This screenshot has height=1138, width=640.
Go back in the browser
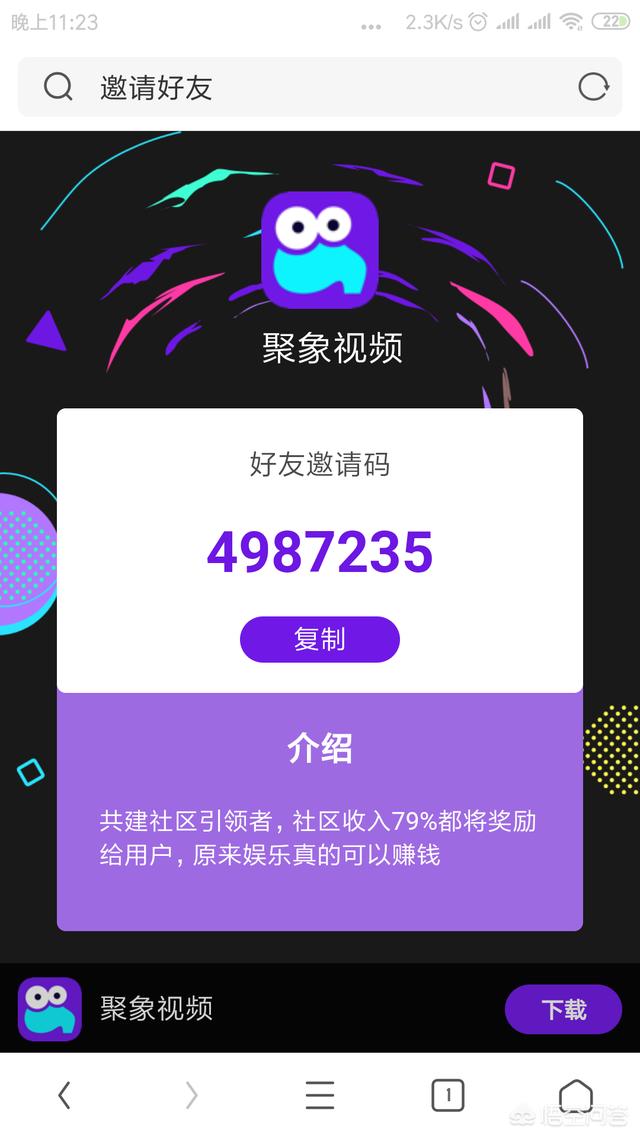tap(64, 1096)
